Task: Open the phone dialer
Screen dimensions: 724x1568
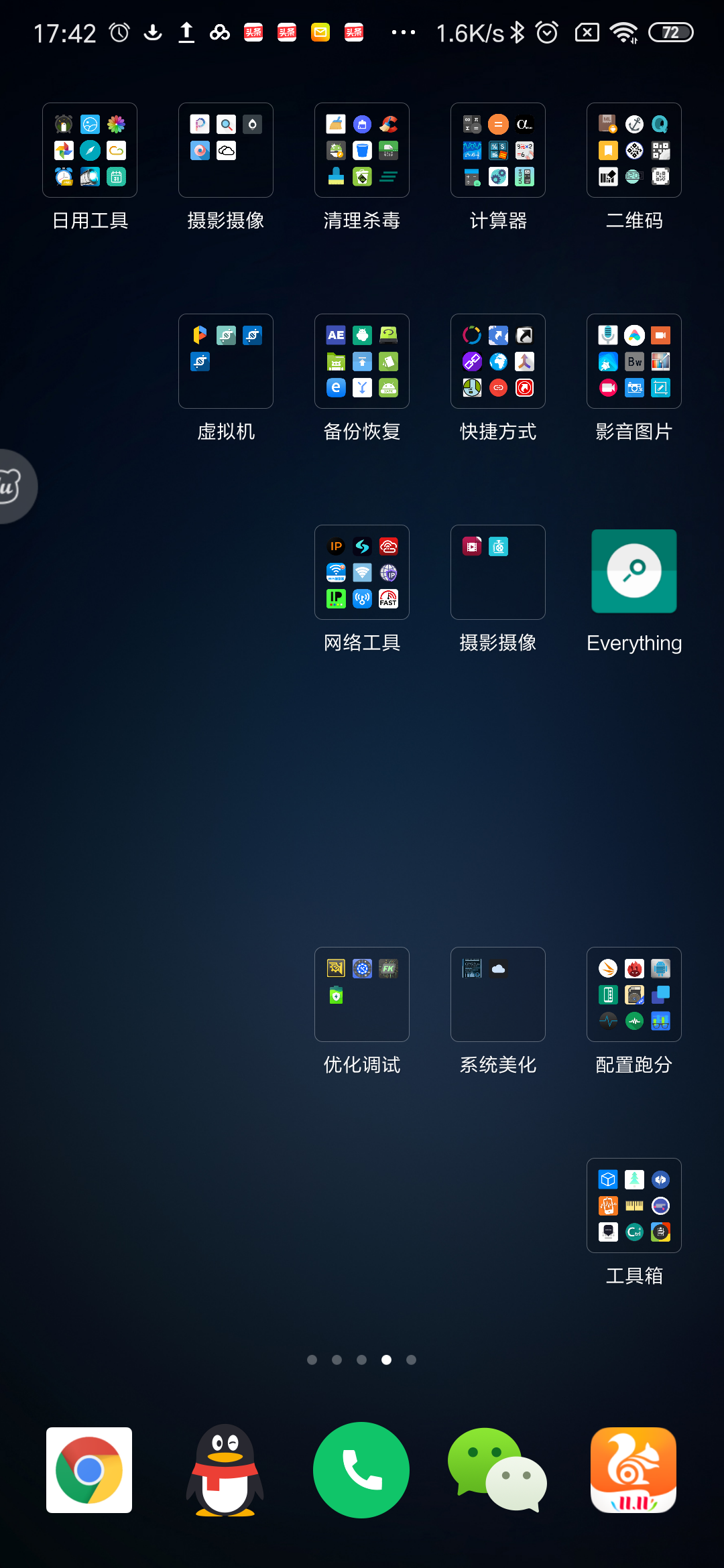Action: [x=361, y=1470]
